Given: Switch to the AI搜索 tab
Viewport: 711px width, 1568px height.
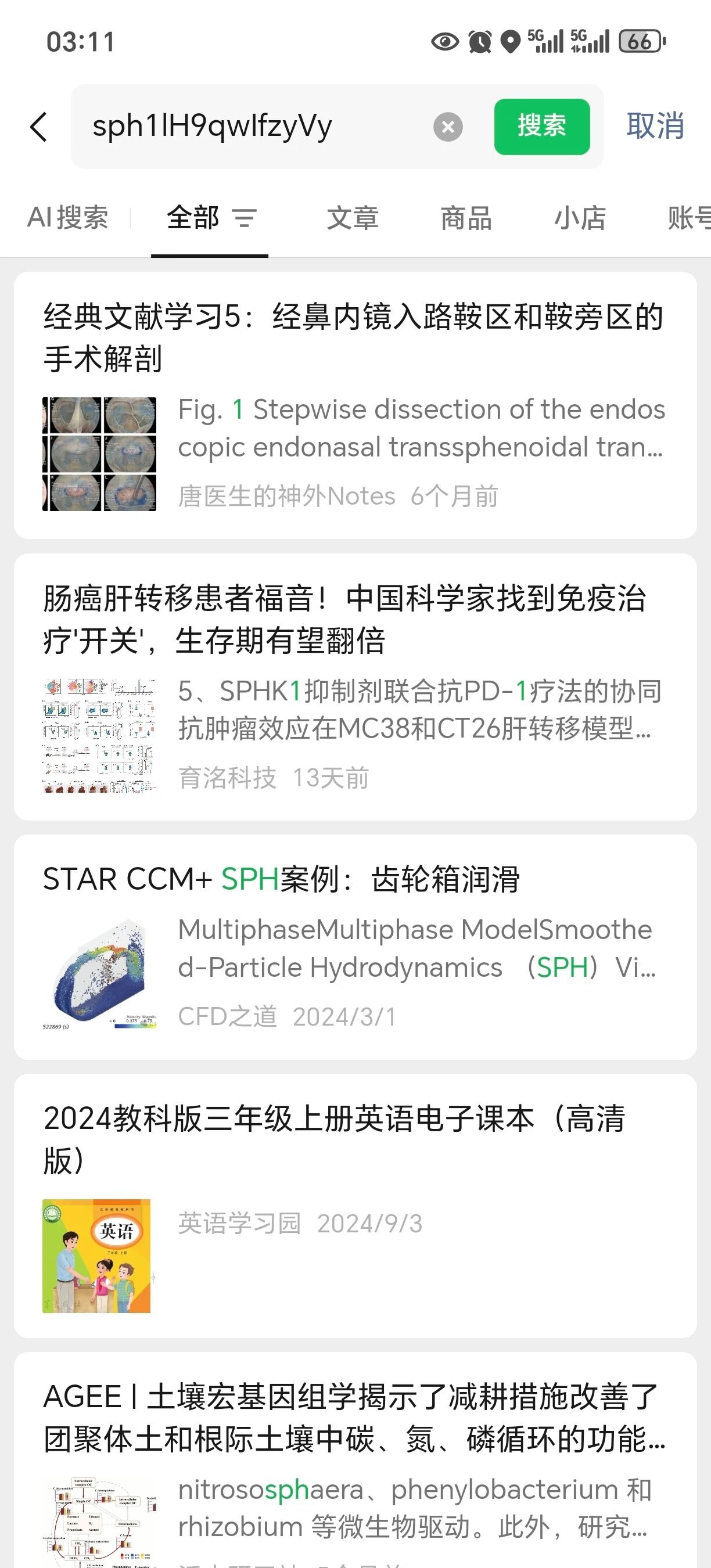Looking at the screenshot, I should coord(67,218).
